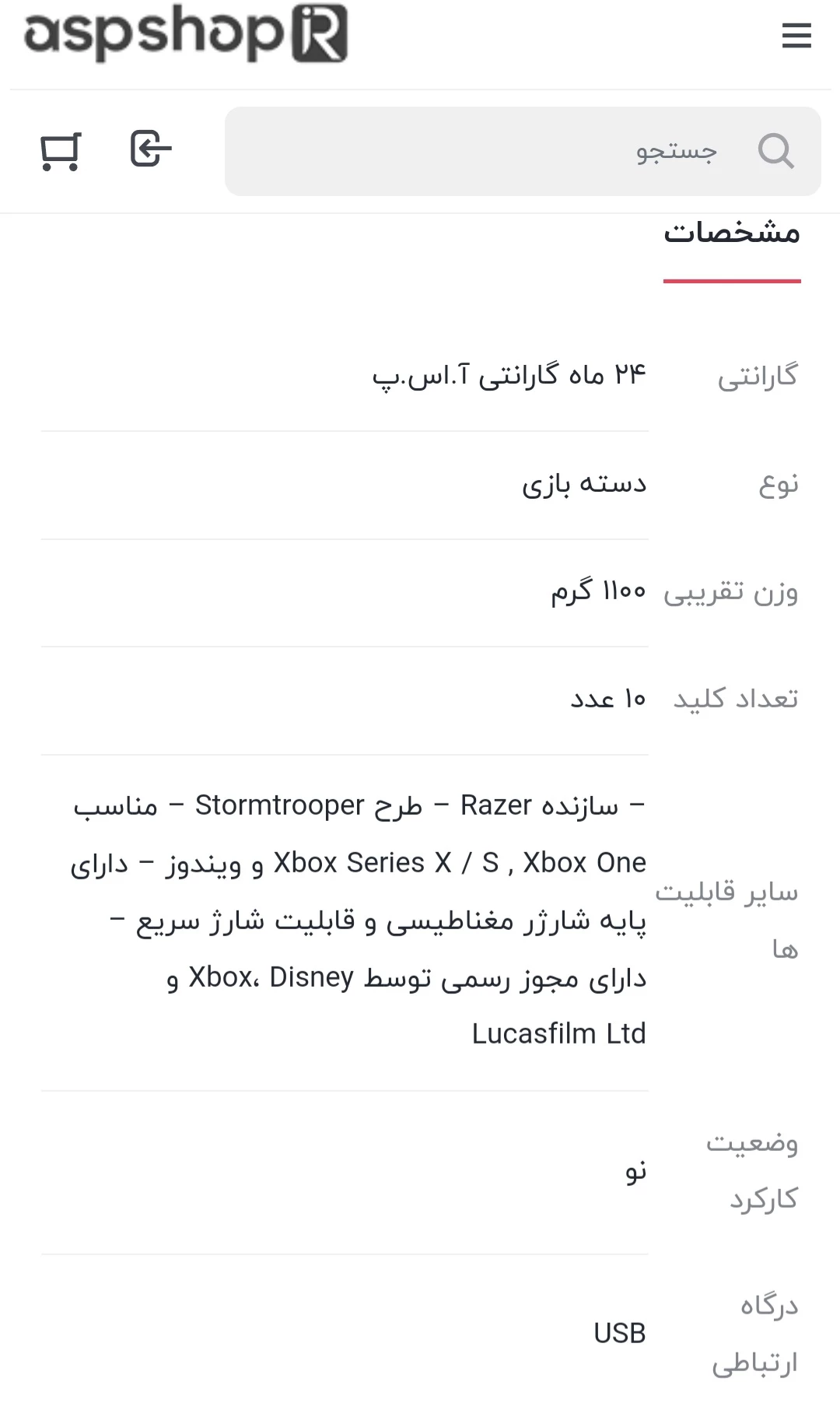Image resolution: width=840 pixels, height=1410 pixels.
Task: Open the shopping cart
Action: tap(60, 150)
